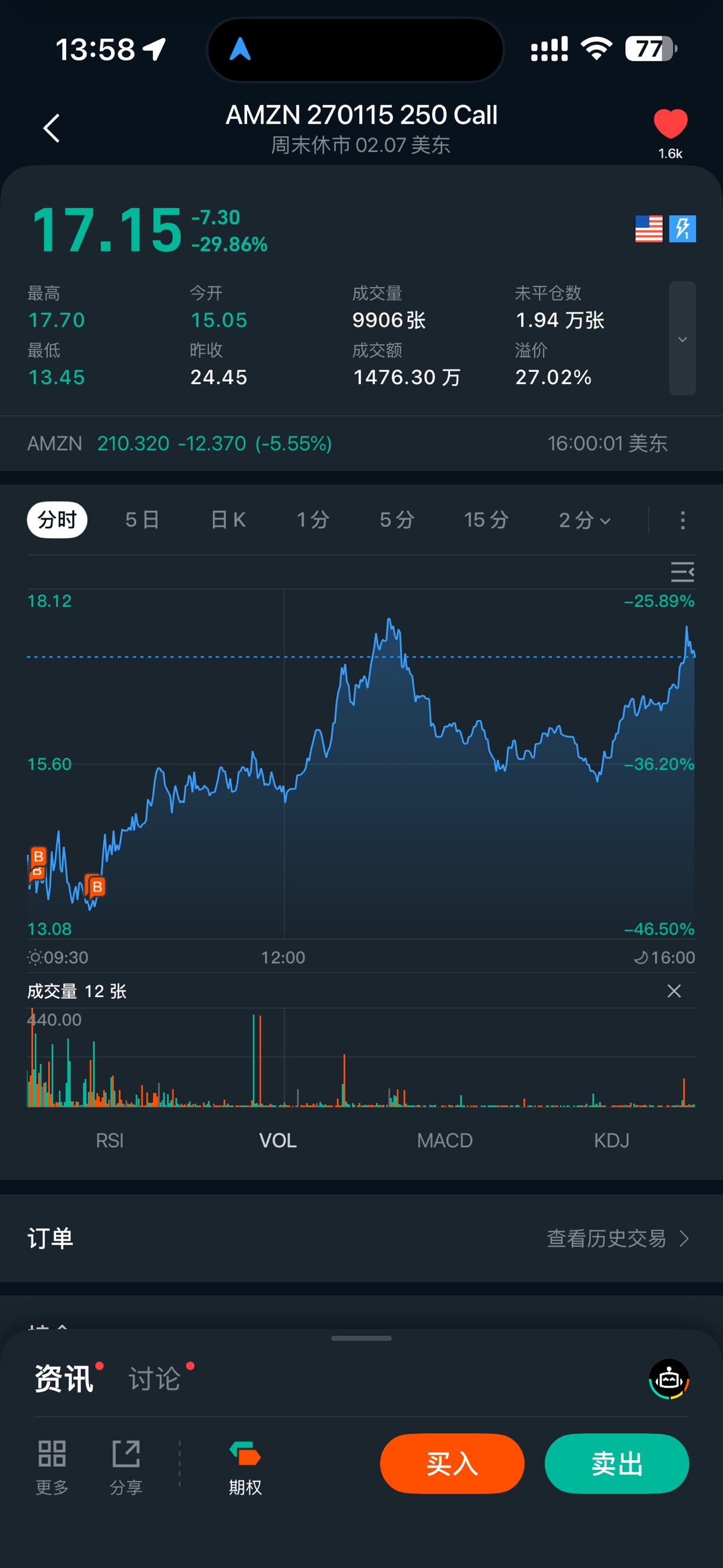Select the 1分 chart interval
Image resolution: width=723 pixels, height=1568 pixels.
(x=313, y=520)
